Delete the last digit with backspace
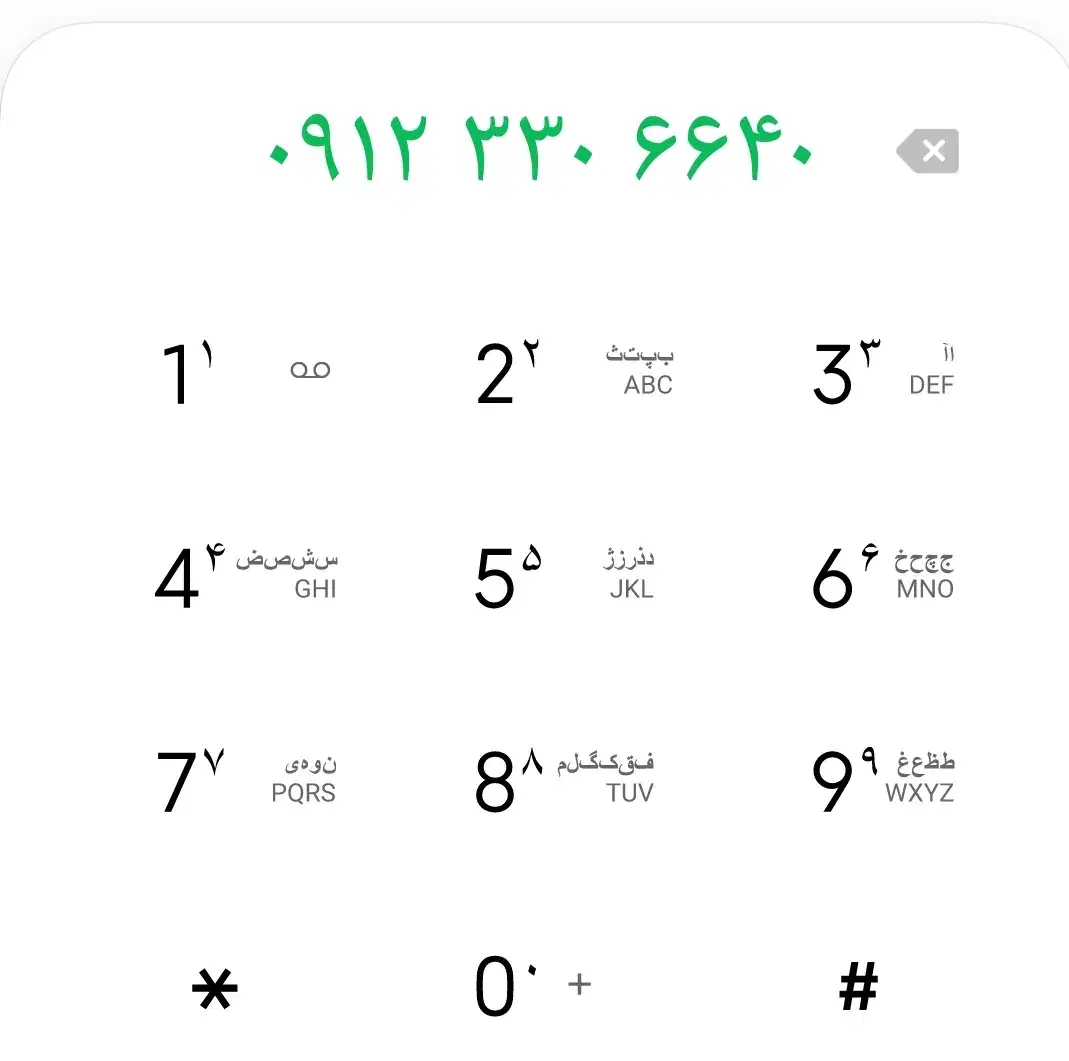Viewport: 1069px width, 1061px height. coord(928,152)
